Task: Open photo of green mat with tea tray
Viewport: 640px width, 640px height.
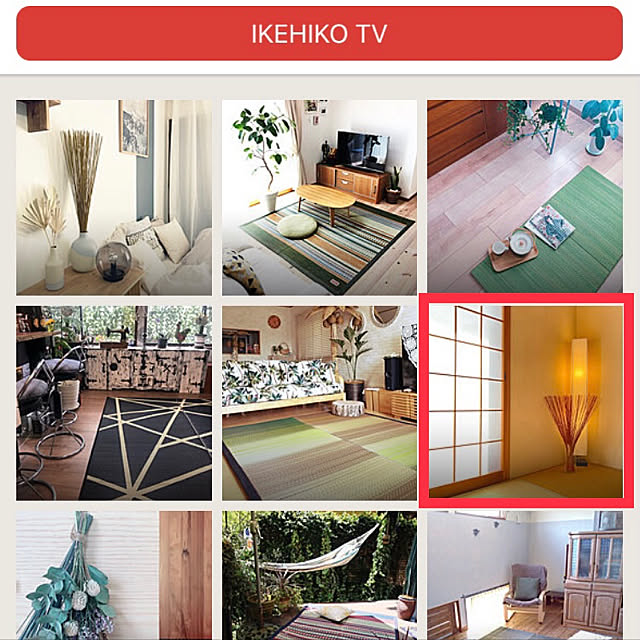Action: tap(524, 197)
